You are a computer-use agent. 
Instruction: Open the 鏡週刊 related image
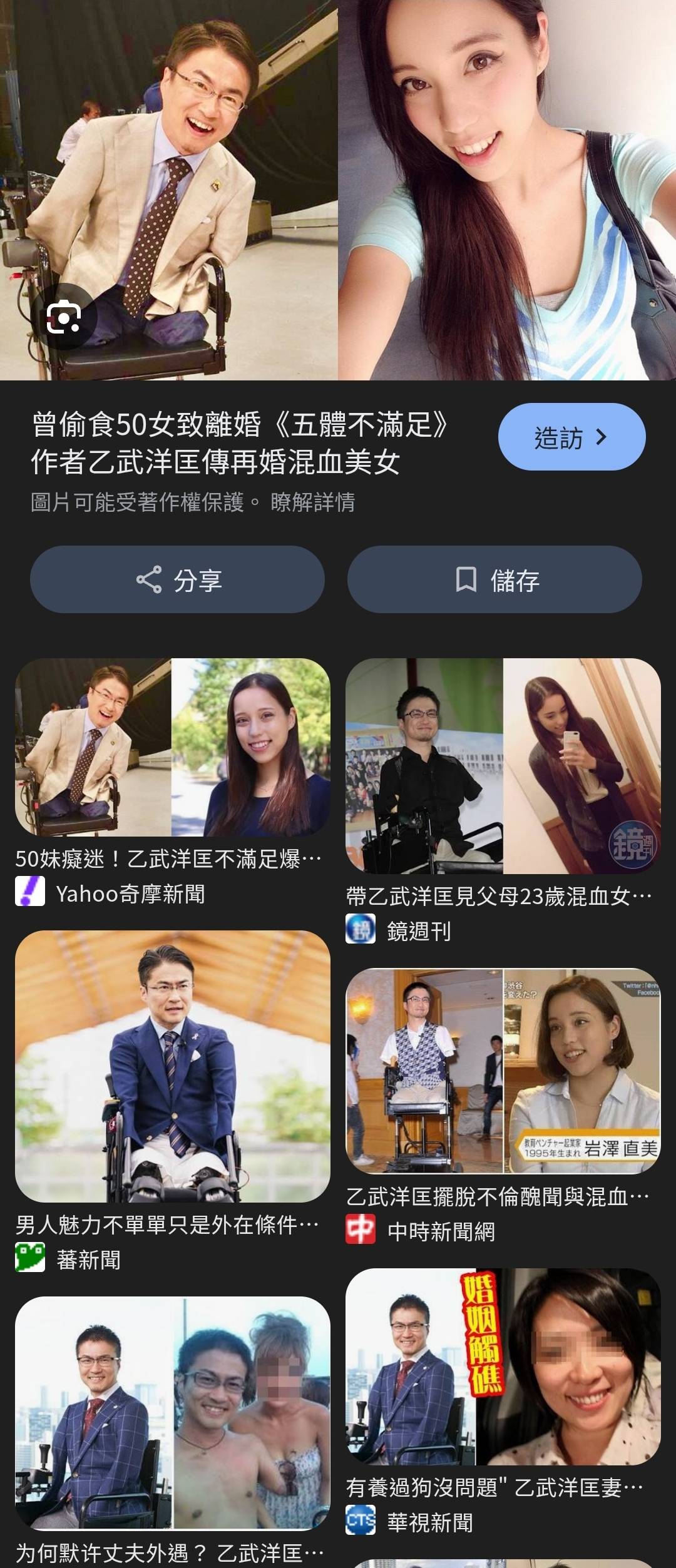503,766
